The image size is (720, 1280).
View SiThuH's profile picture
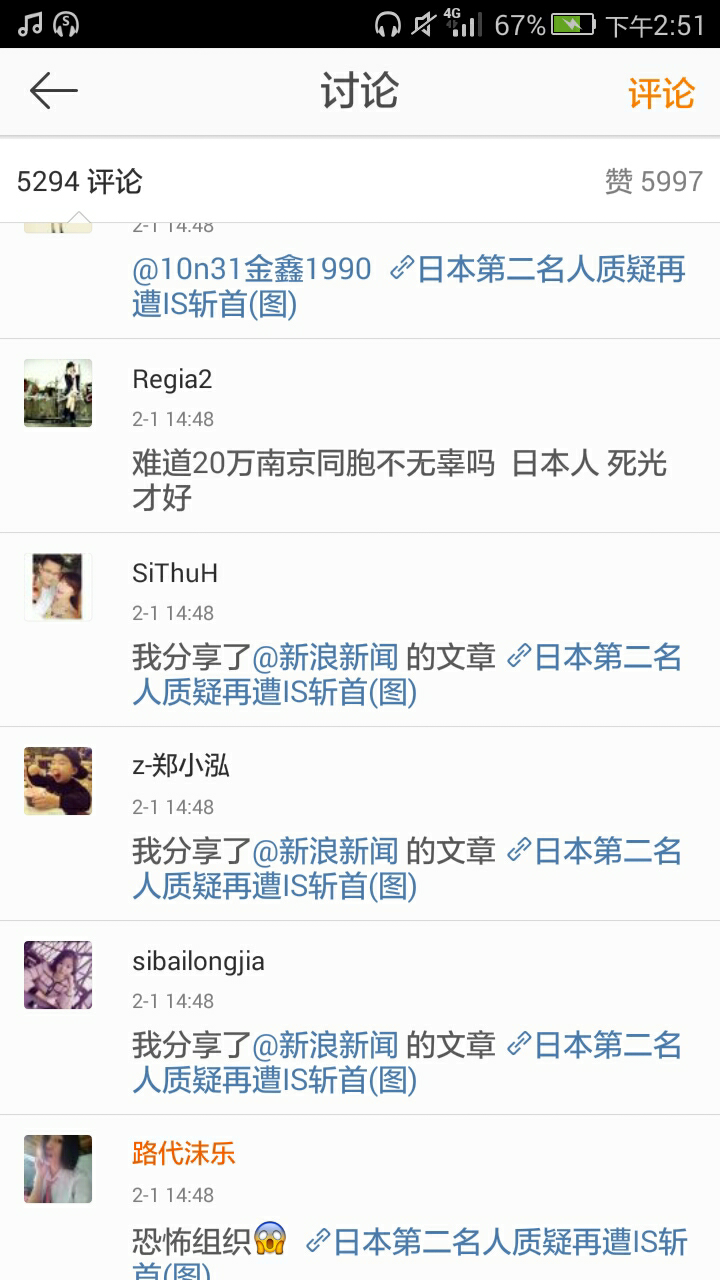point(58,587)
